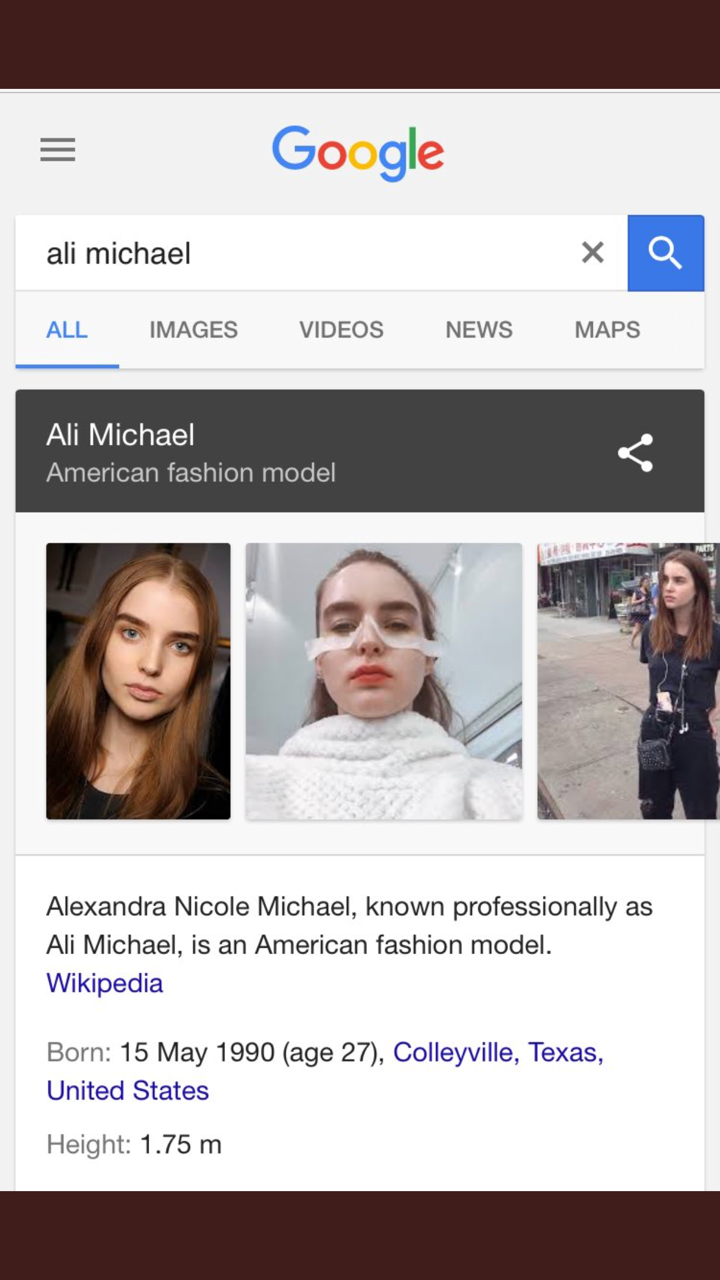Share the Ali Michael knowledge panel

(x=635, y=453)
